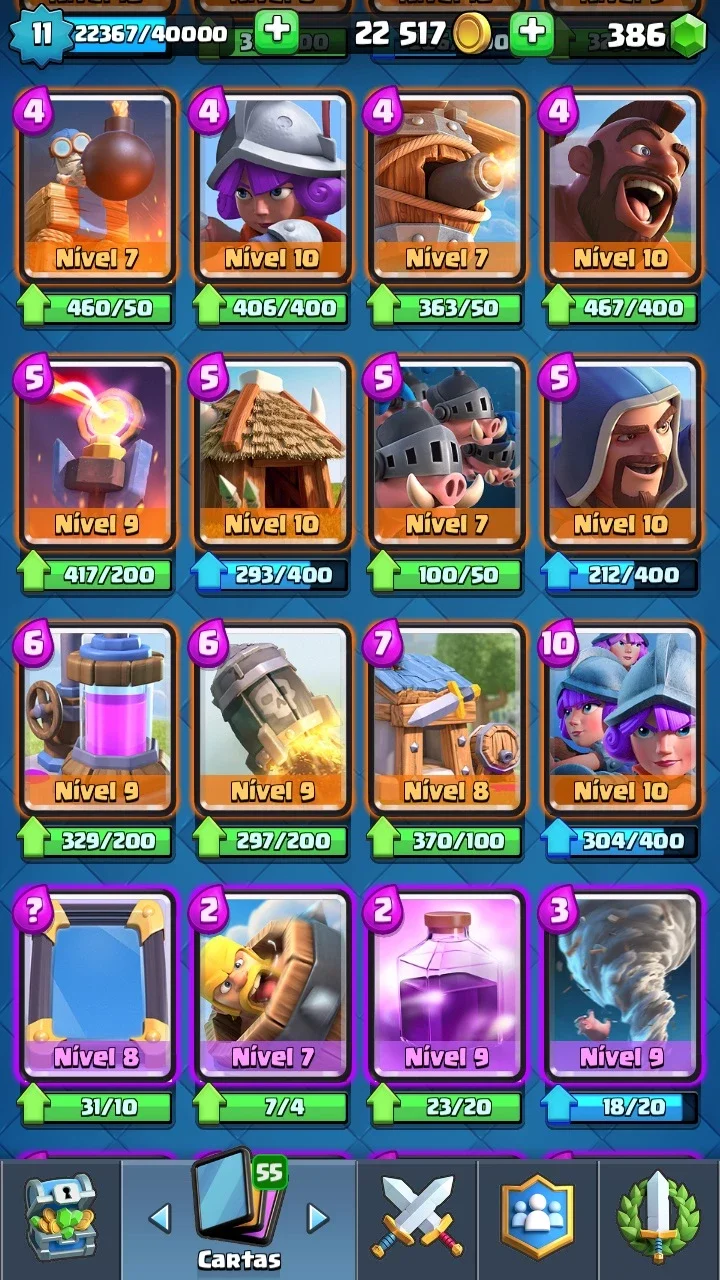The height and width of the screenshot is (1280, 720).
Task: Choose the Royal Hogs card
Action: pyautogui.click(x=447, y=453)
